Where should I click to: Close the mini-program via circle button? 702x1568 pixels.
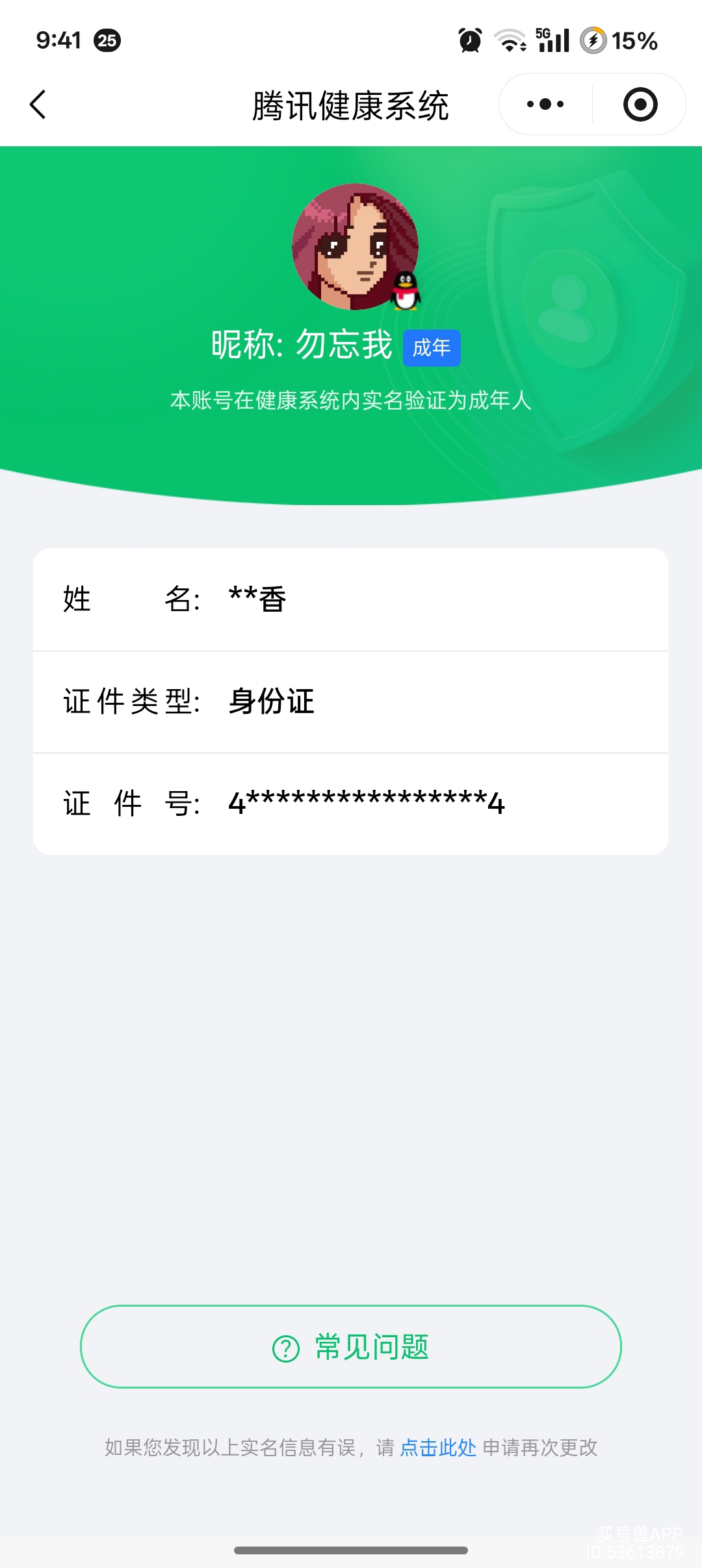(640, 104)
